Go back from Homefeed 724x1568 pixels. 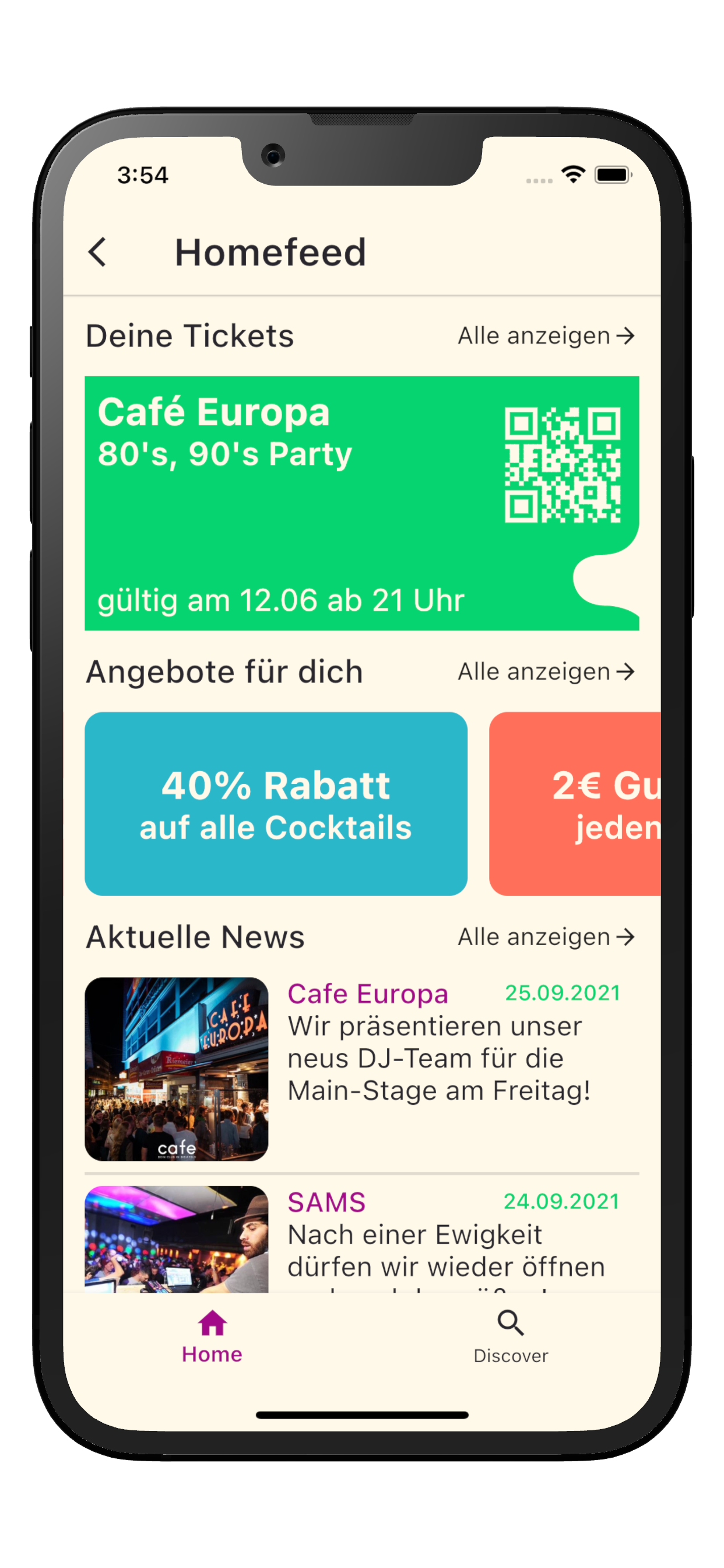click(97, 252)
